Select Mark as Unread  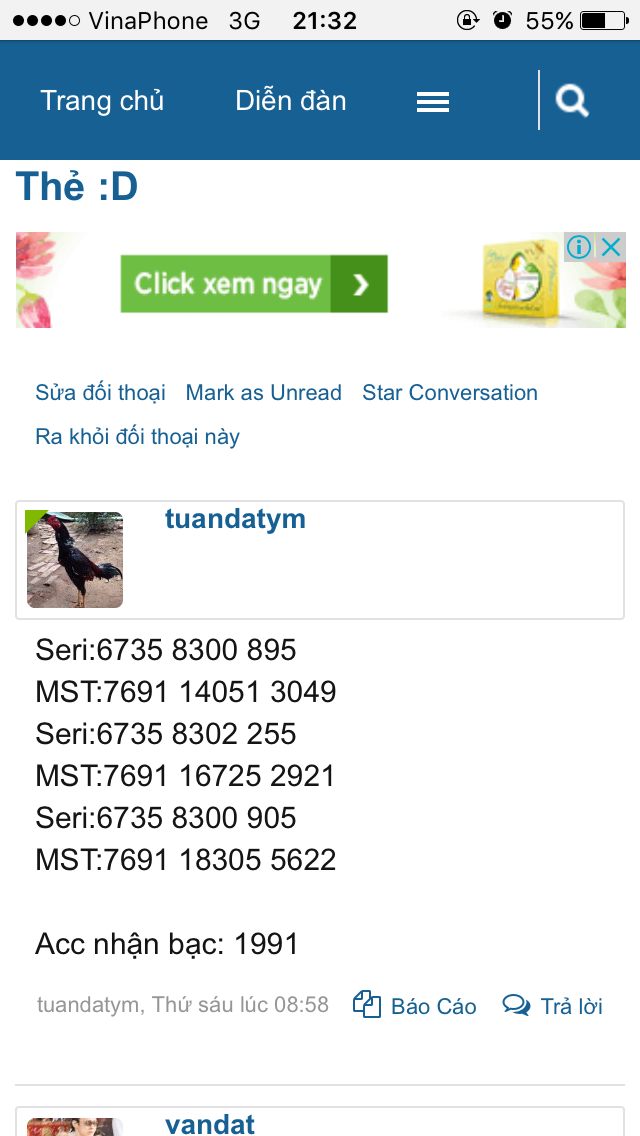point(263,393)
